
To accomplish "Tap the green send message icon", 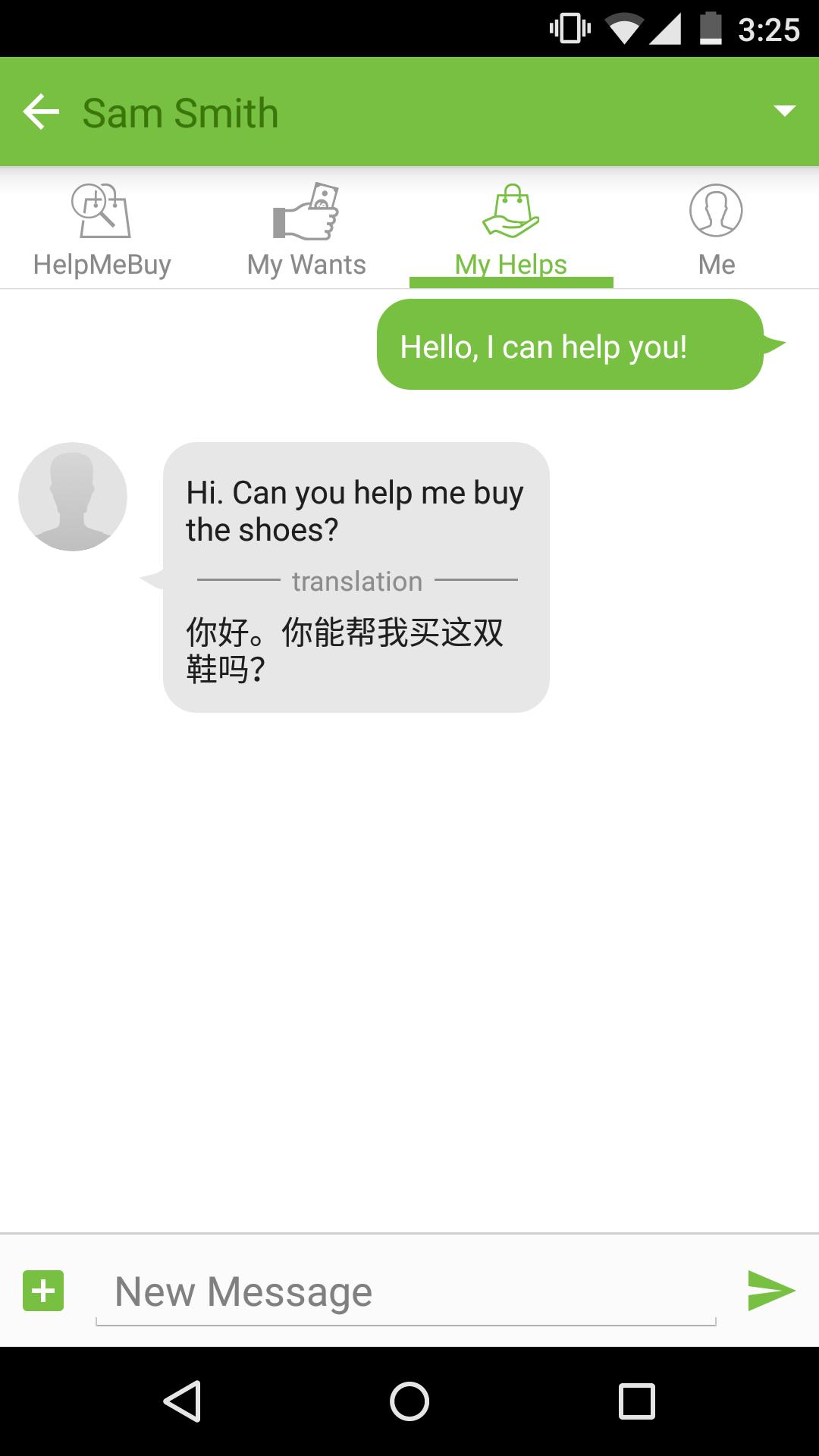I will (x=772, y=1290).
